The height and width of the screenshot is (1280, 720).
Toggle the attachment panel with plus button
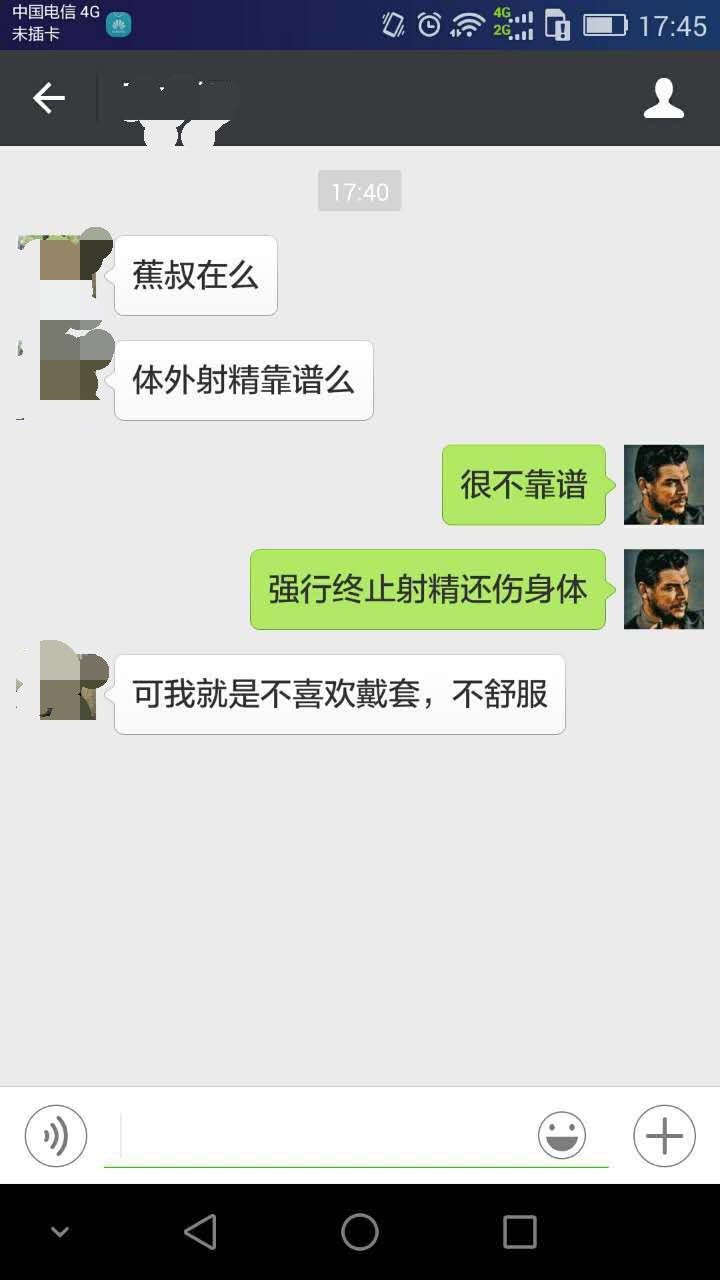[663, 1136]
